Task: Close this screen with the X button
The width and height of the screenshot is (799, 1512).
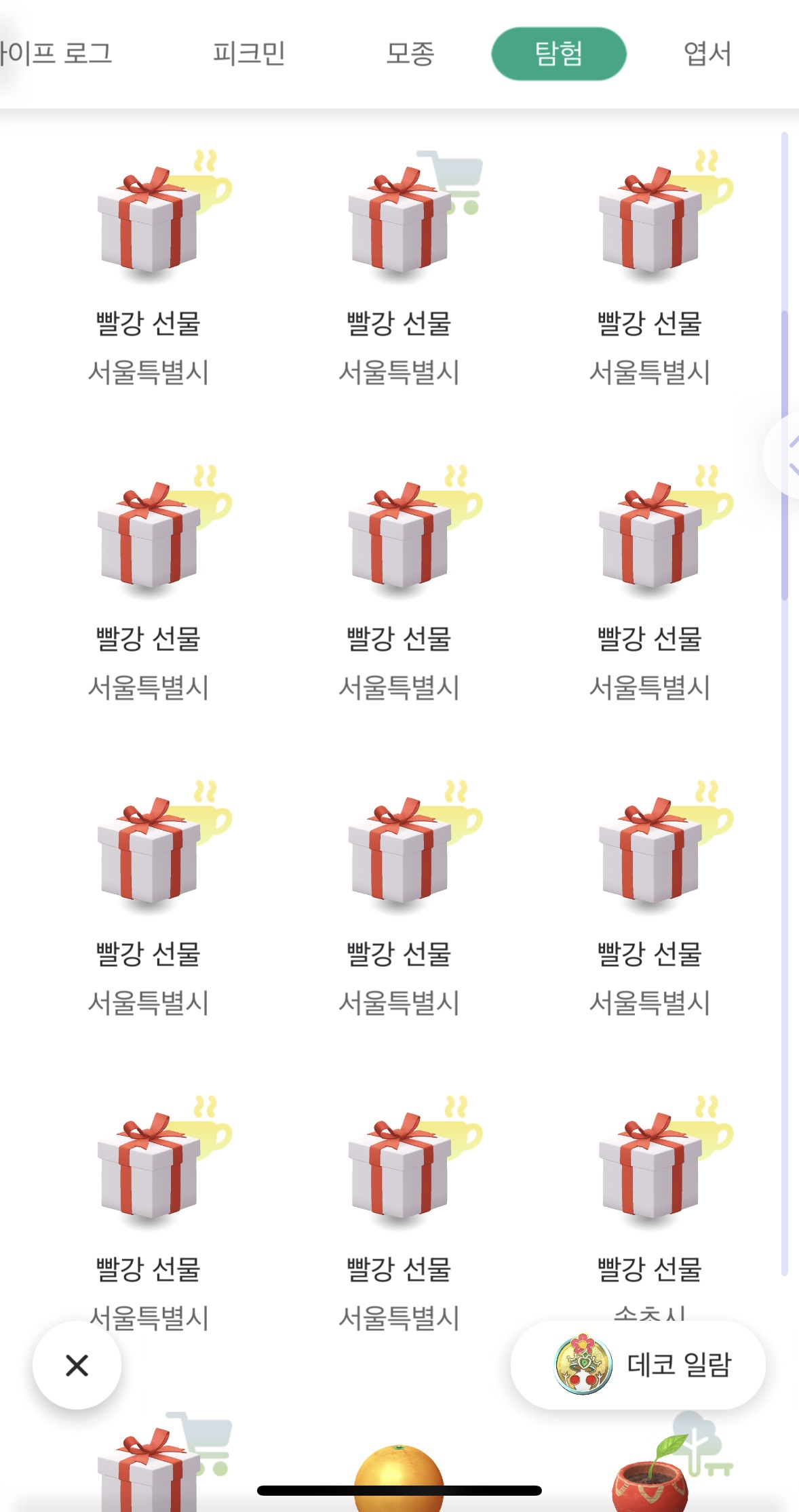Action: tap(77, 1365)
